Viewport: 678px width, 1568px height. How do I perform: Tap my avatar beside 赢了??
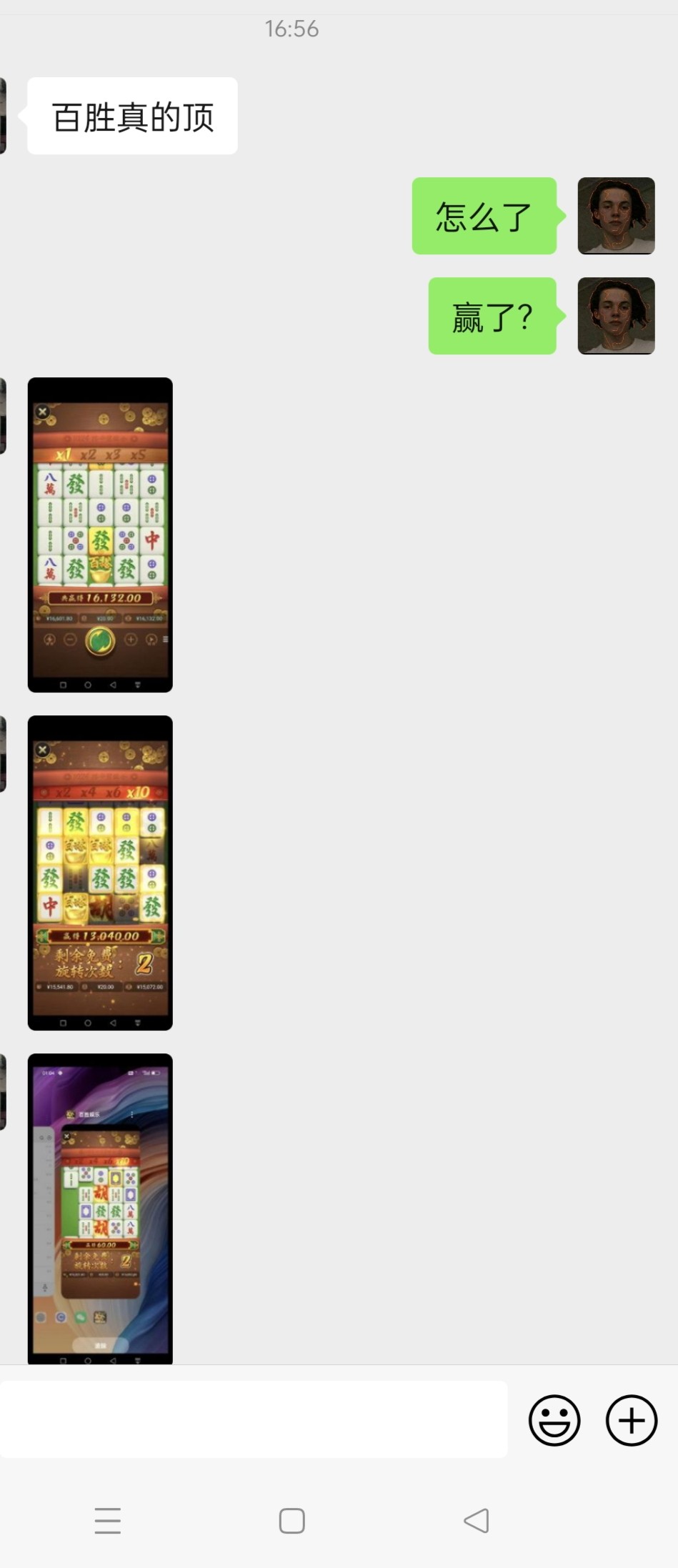pyautogui.click(x=616, y=316)
